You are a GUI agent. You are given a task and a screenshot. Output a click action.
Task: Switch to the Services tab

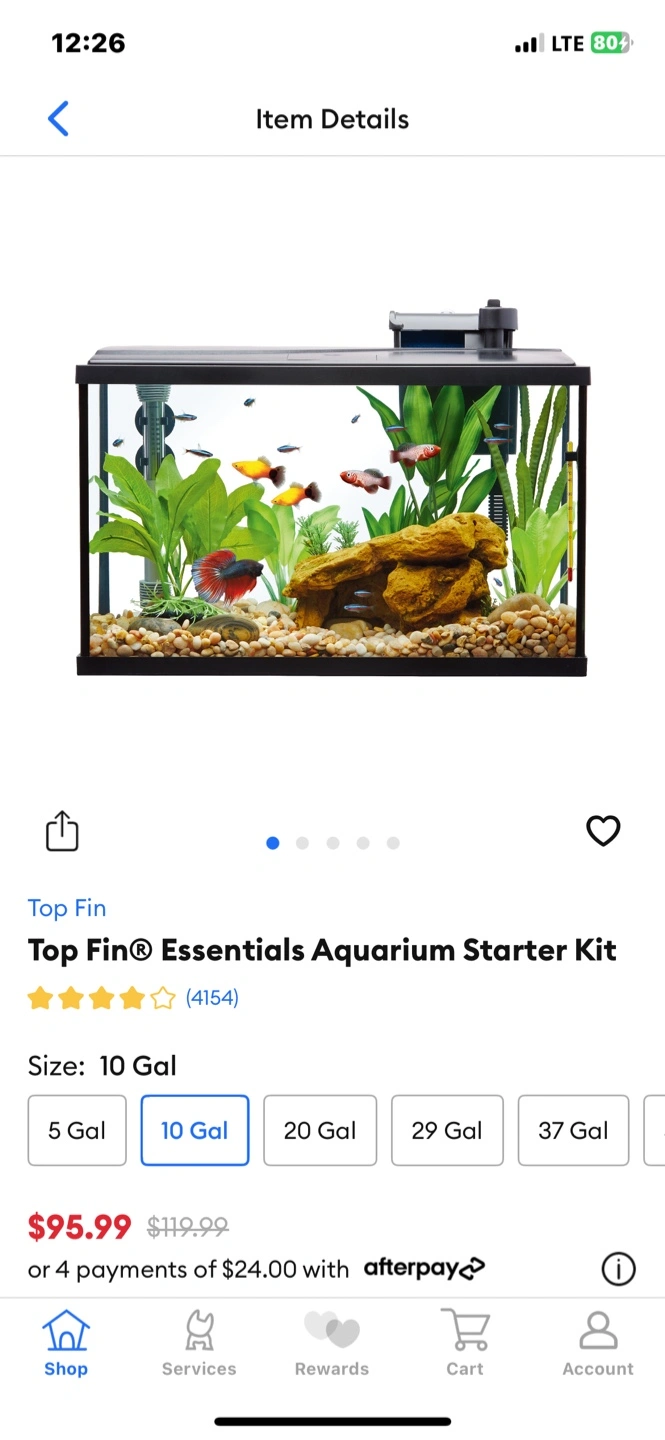199,1344
